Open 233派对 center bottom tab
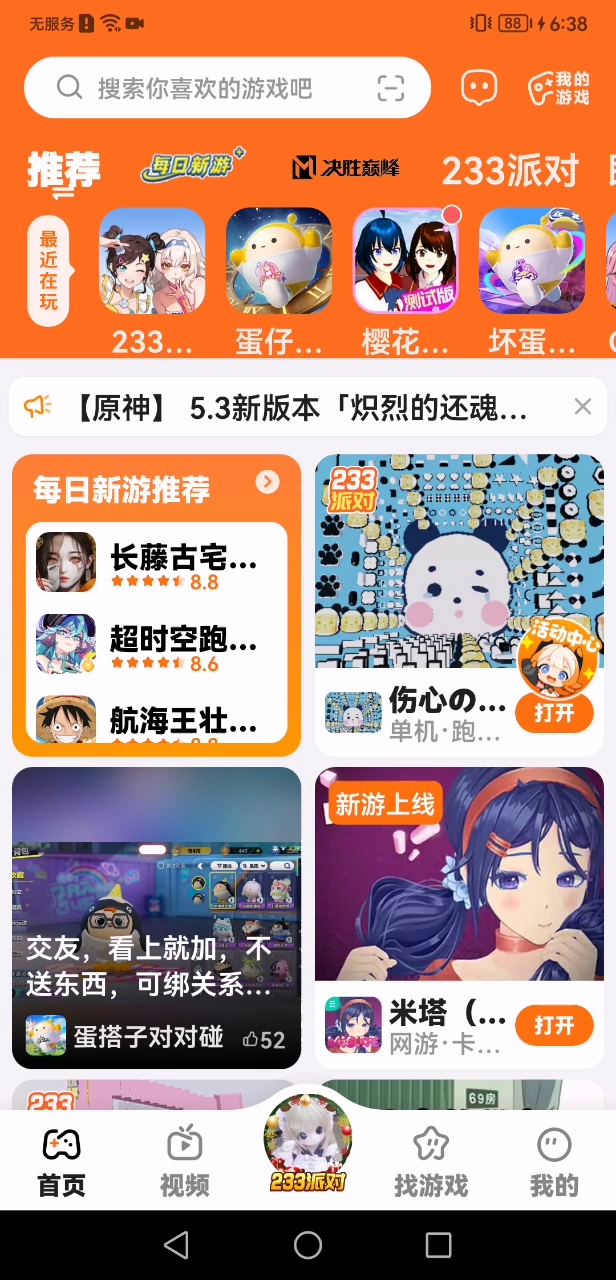616x1280 pixels. tap(307, 1147)
